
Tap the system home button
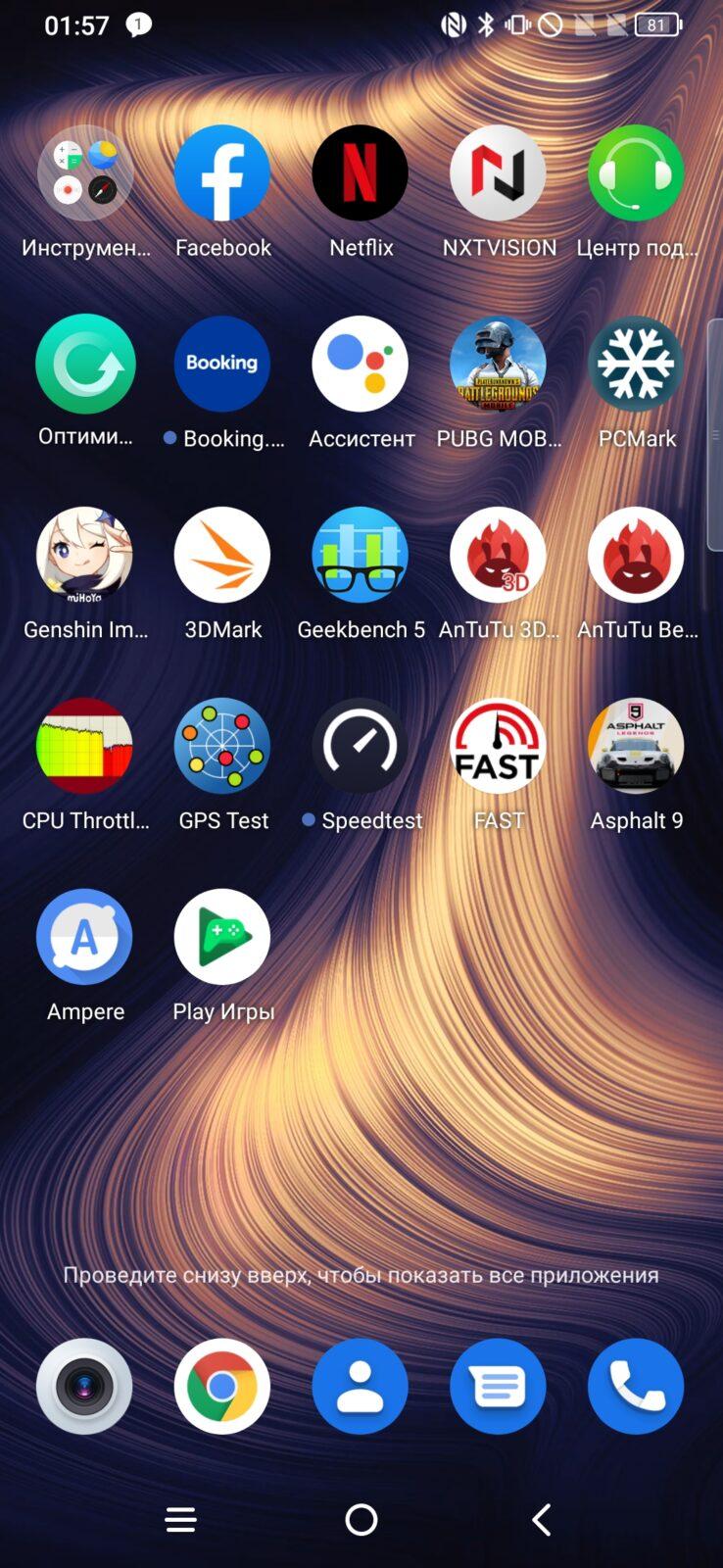[x=361, y=1520]
